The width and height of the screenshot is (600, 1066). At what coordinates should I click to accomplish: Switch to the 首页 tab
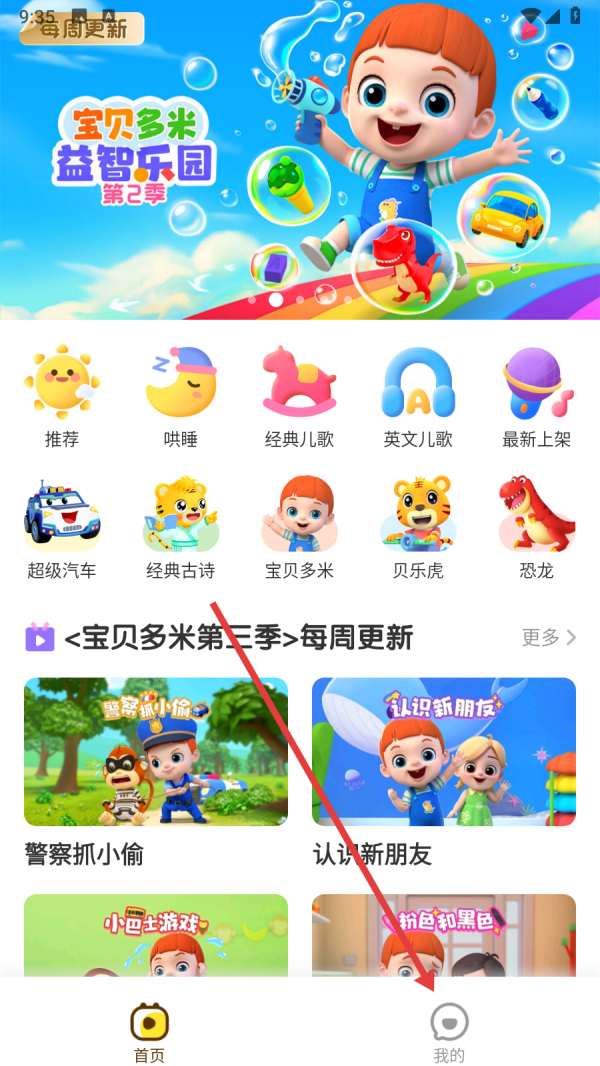click(x=150, y=1032)
